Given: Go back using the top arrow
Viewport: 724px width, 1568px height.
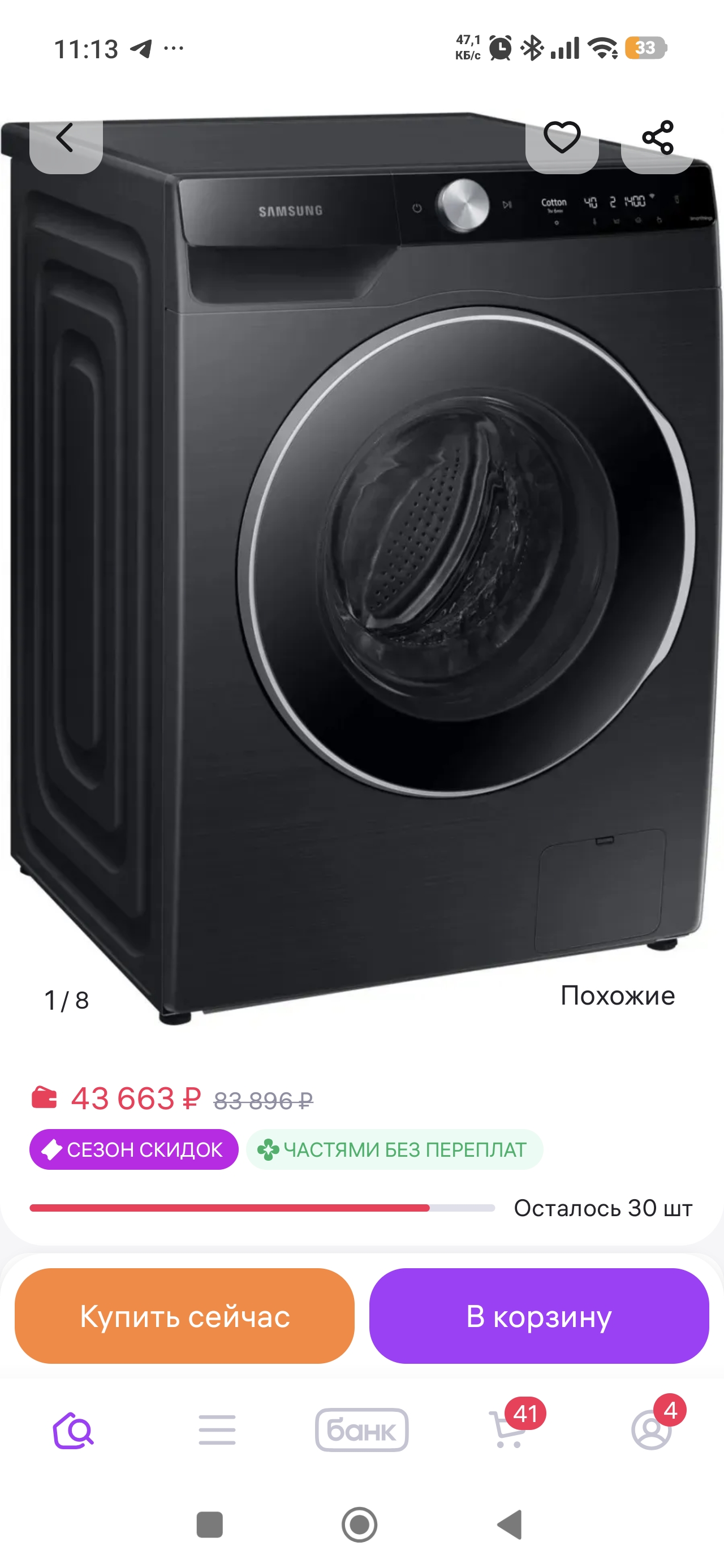Looking at the screenshot, I should (x=65, y=139).
